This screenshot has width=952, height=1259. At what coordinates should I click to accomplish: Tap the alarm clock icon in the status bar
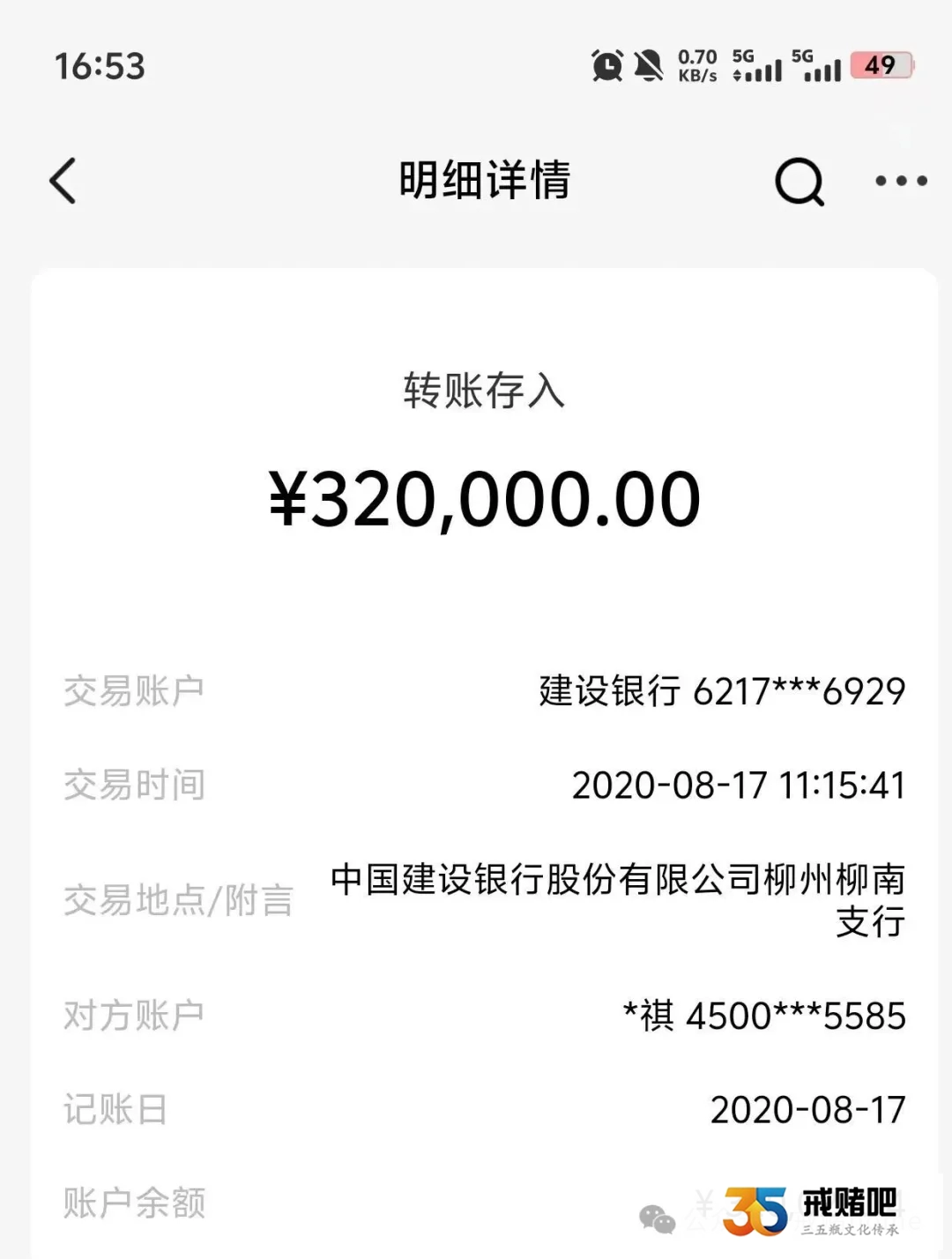click(606, 66)
